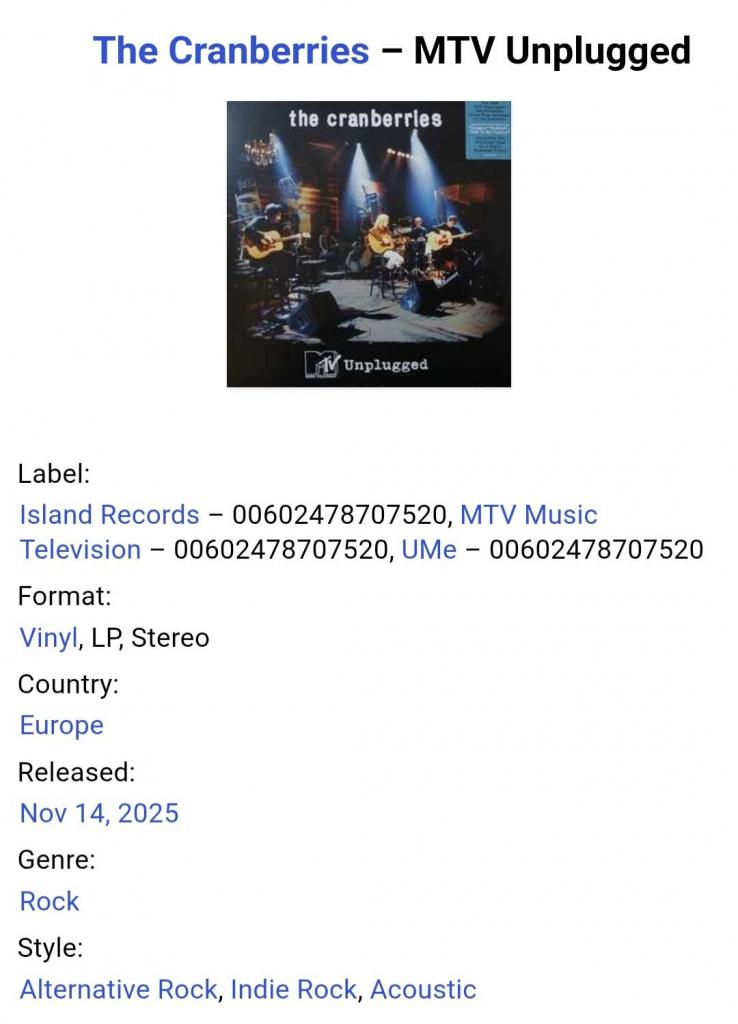Go to the MTV Music Television label
This screenshot has height=1024, width=738.
(528, 515)
